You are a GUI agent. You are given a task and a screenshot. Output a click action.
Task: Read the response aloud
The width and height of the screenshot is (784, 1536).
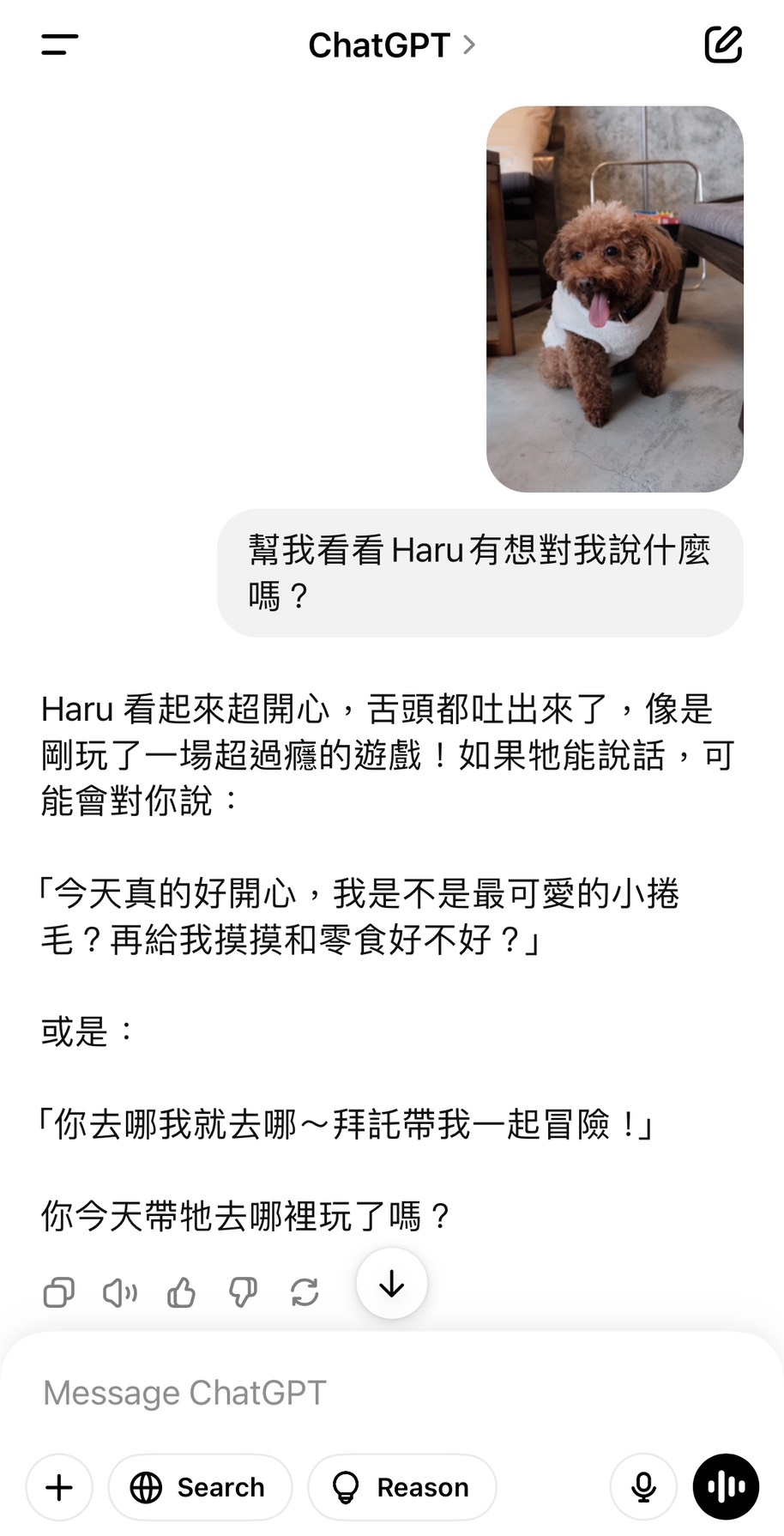click(120, 1291)
